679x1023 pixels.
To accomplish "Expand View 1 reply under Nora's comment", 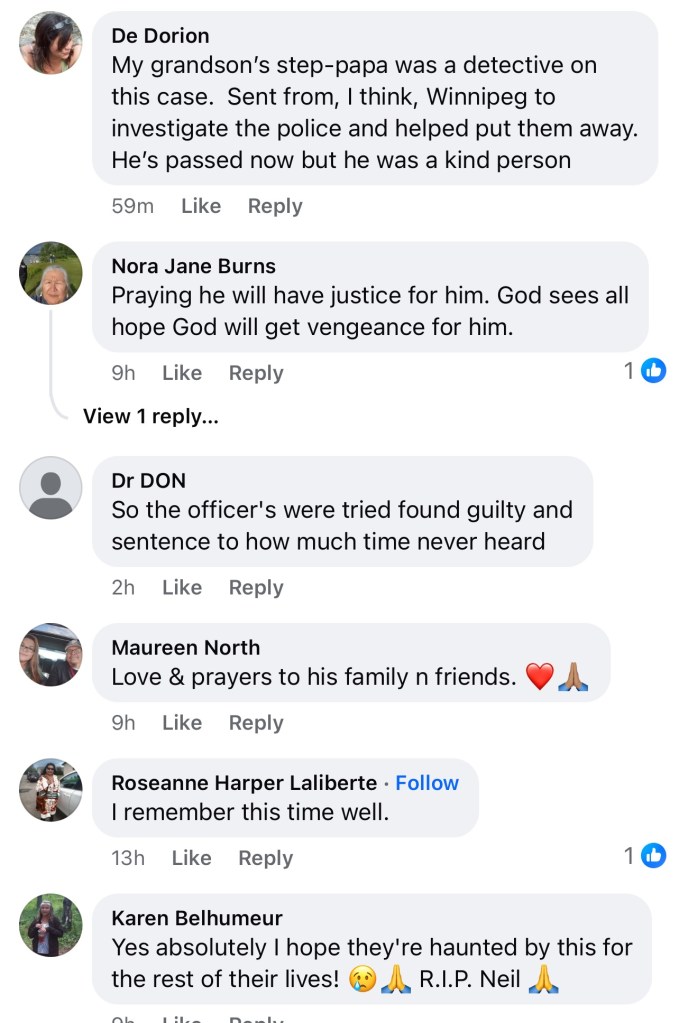I will [150, 417].
